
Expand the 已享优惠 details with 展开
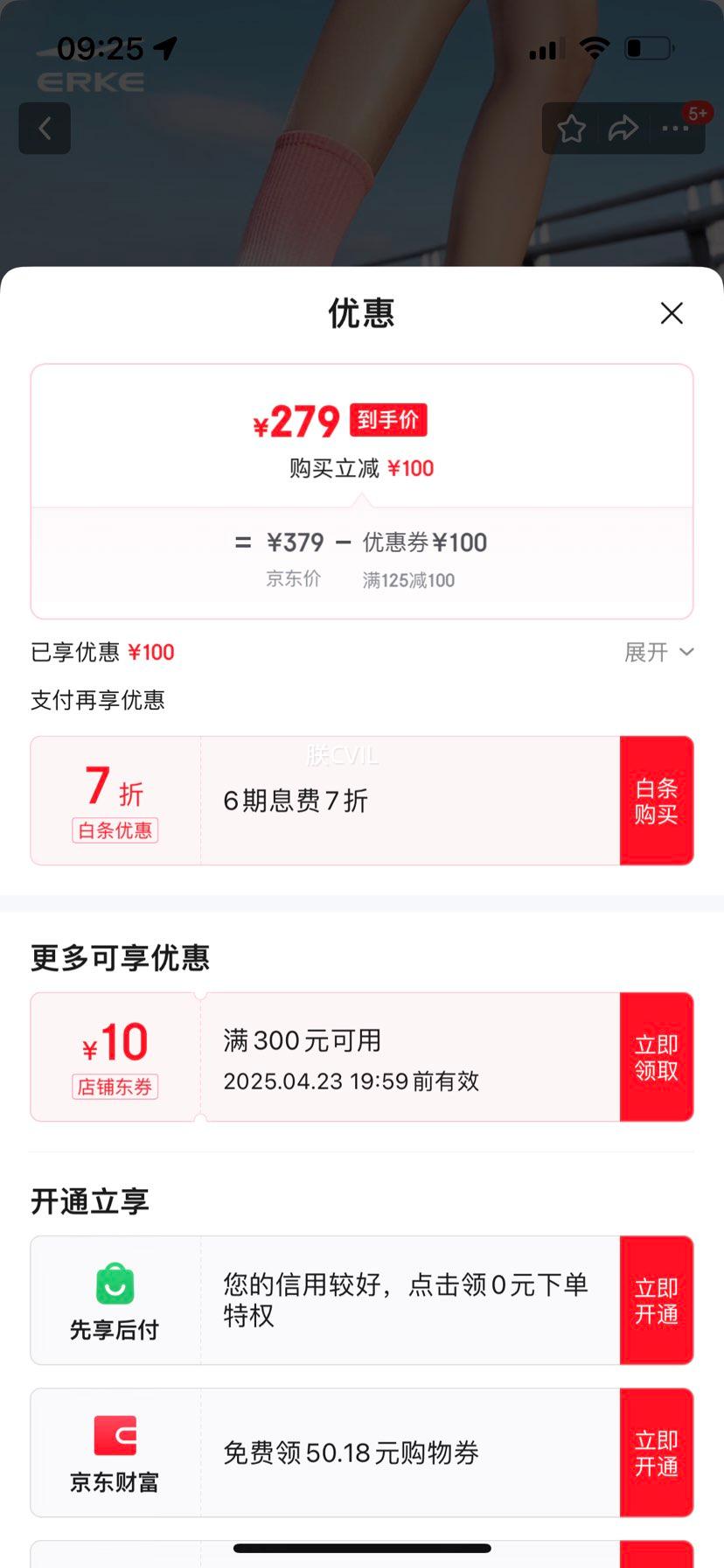click(658, 652)
